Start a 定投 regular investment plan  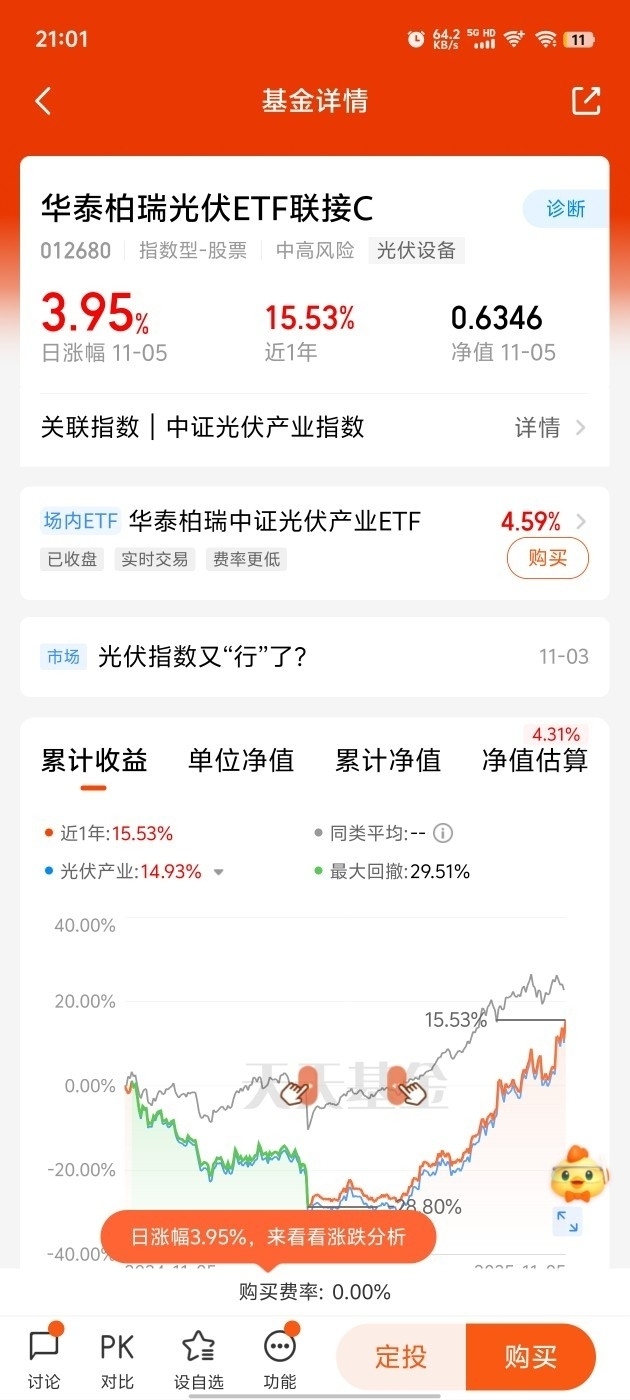(x=401, y=1357)
